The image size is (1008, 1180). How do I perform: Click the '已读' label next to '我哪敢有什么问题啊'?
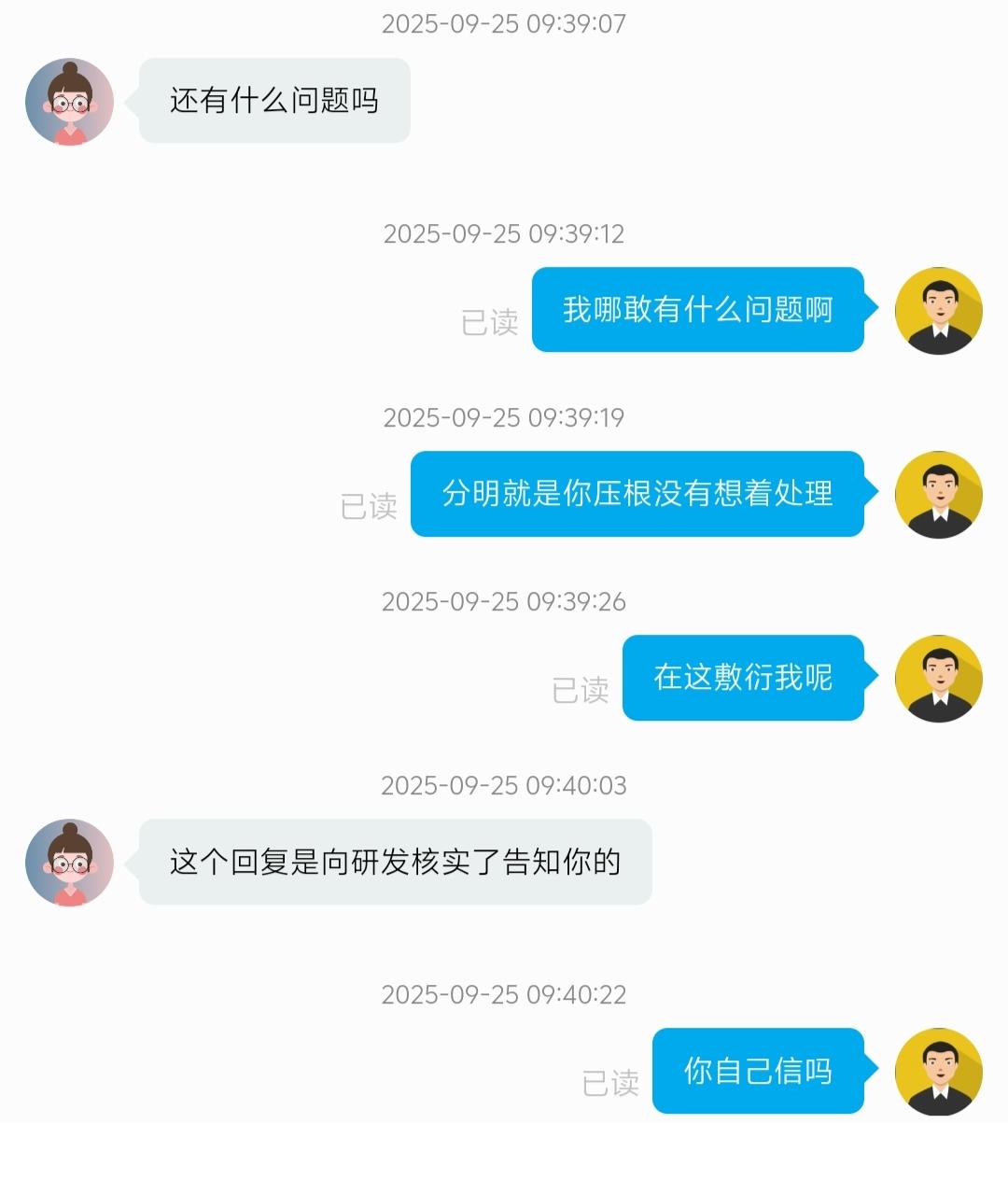[487, 322]
